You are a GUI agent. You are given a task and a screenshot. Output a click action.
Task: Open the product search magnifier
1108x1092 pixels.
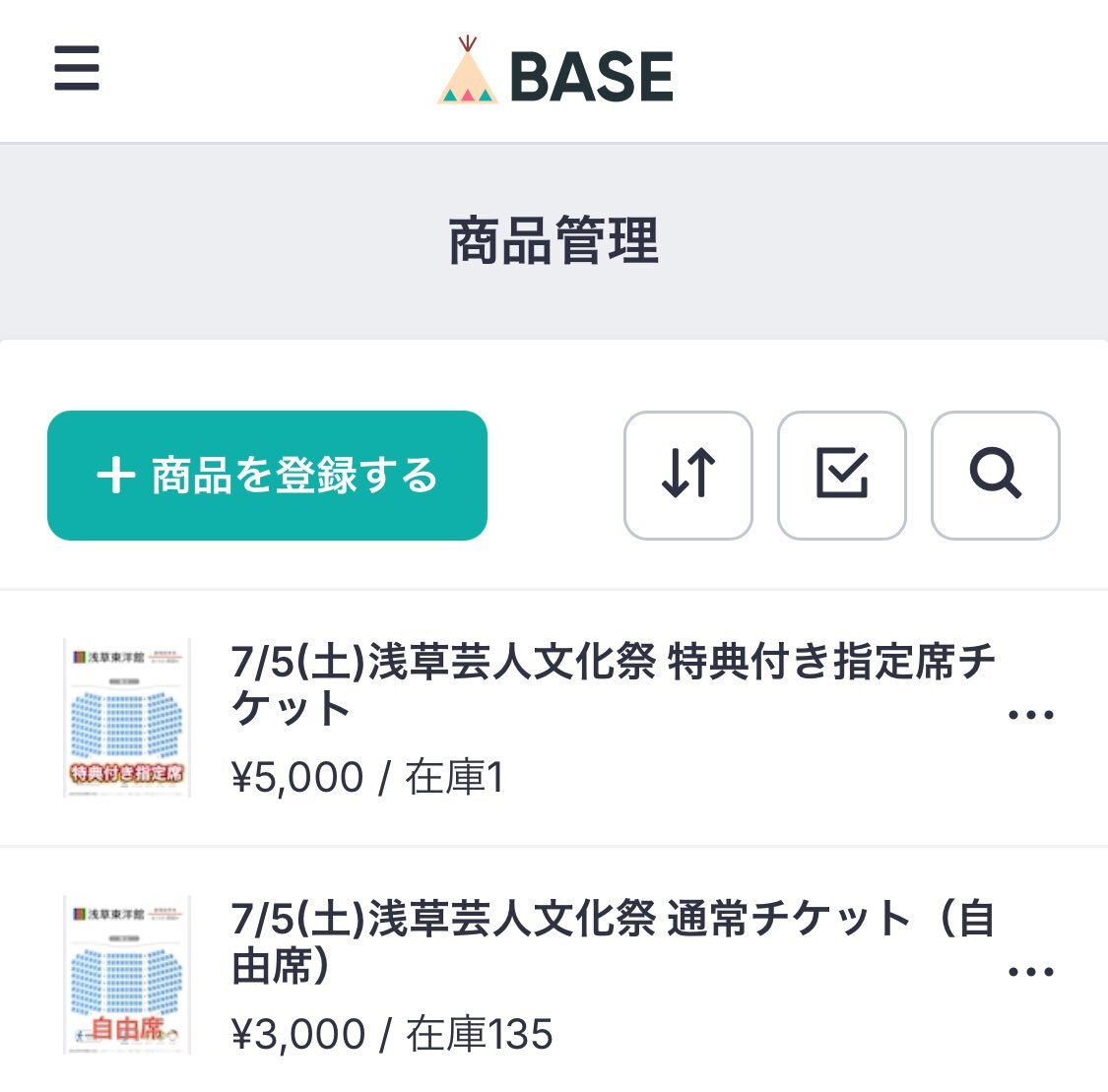[x=995, y=476]
